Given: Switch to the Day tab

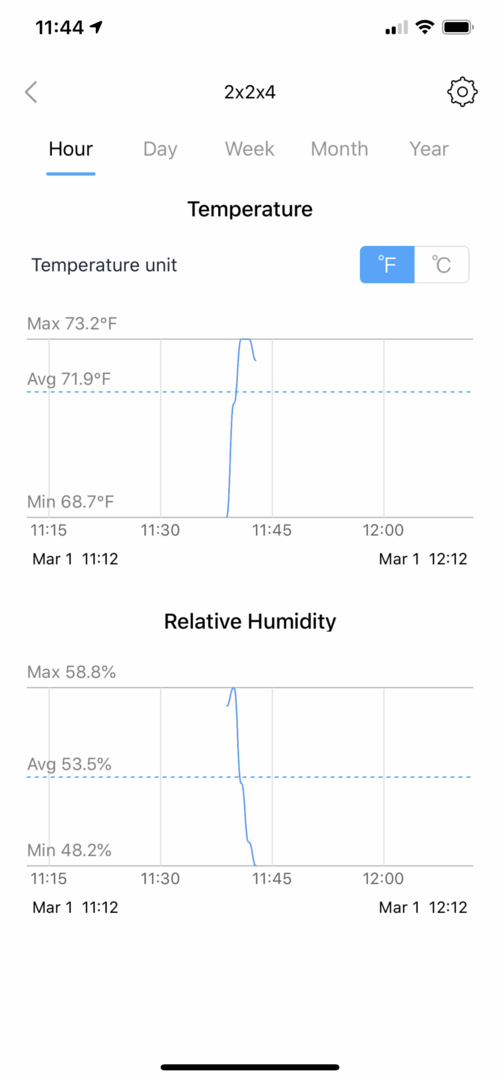Looking at the screenshot, I should coord(160,149).
